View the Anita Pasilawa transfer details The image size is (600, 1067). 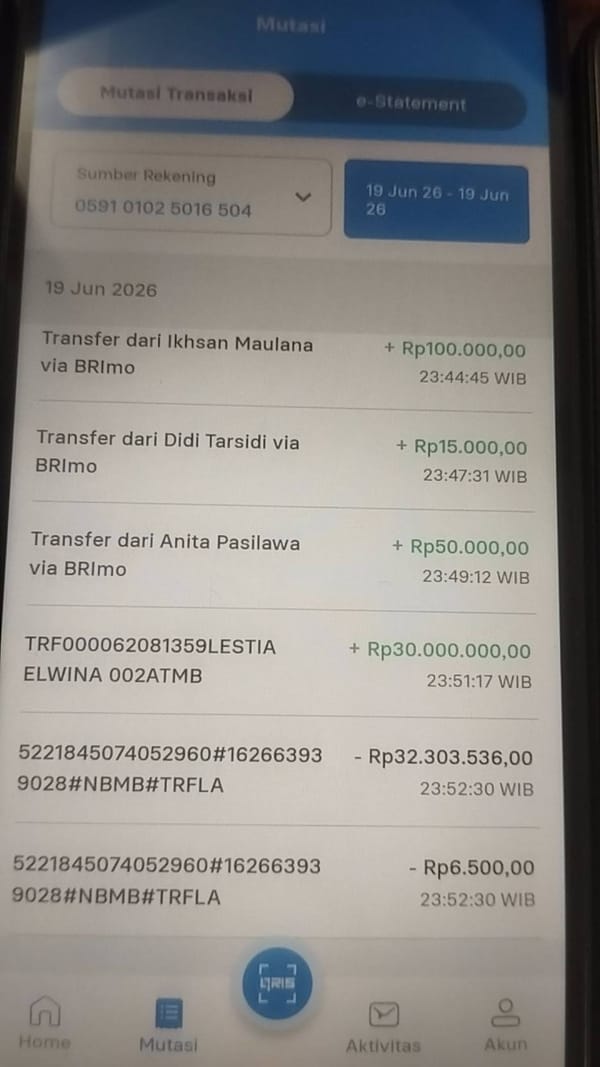280,559
